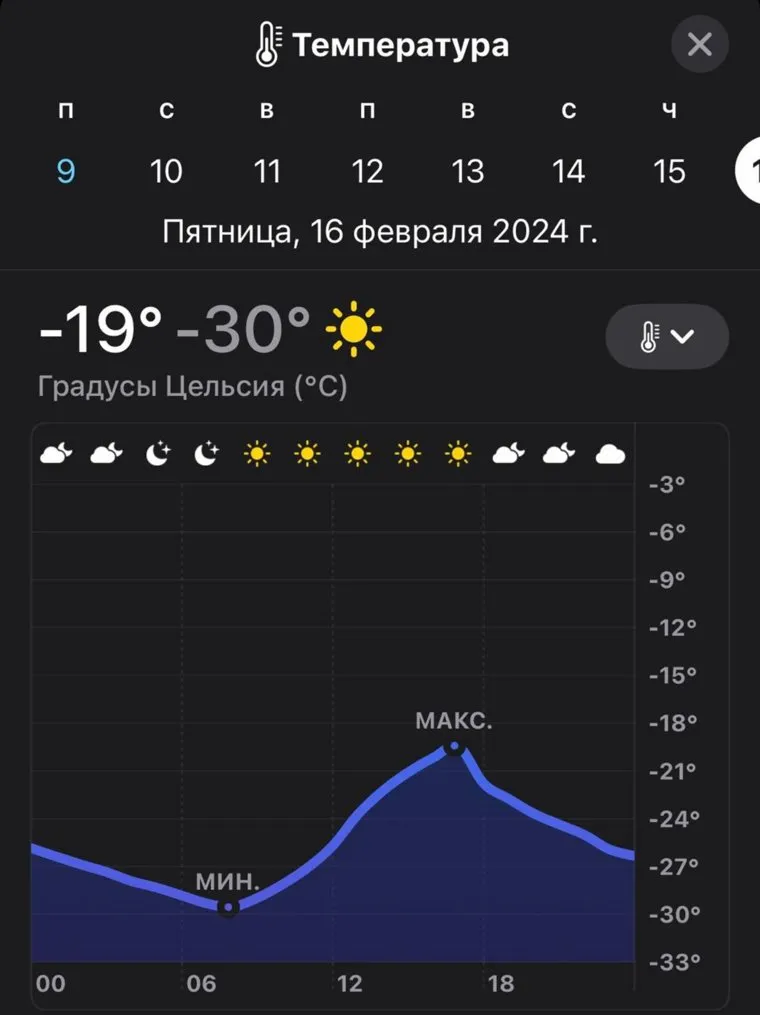Switch to day 10 forecast
The image size is (760, 1015).
click(166, 172)
